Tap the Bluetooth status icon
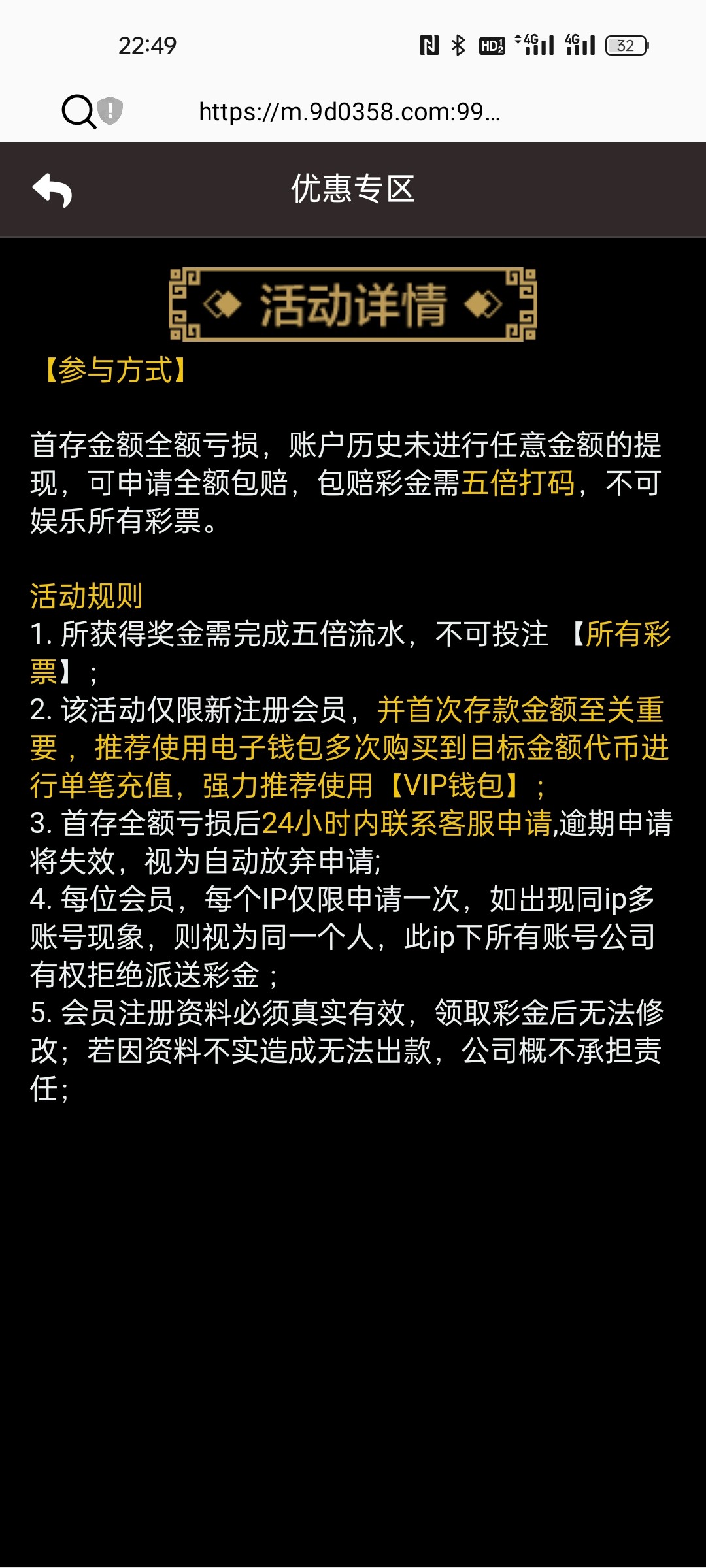 point(459,44)
